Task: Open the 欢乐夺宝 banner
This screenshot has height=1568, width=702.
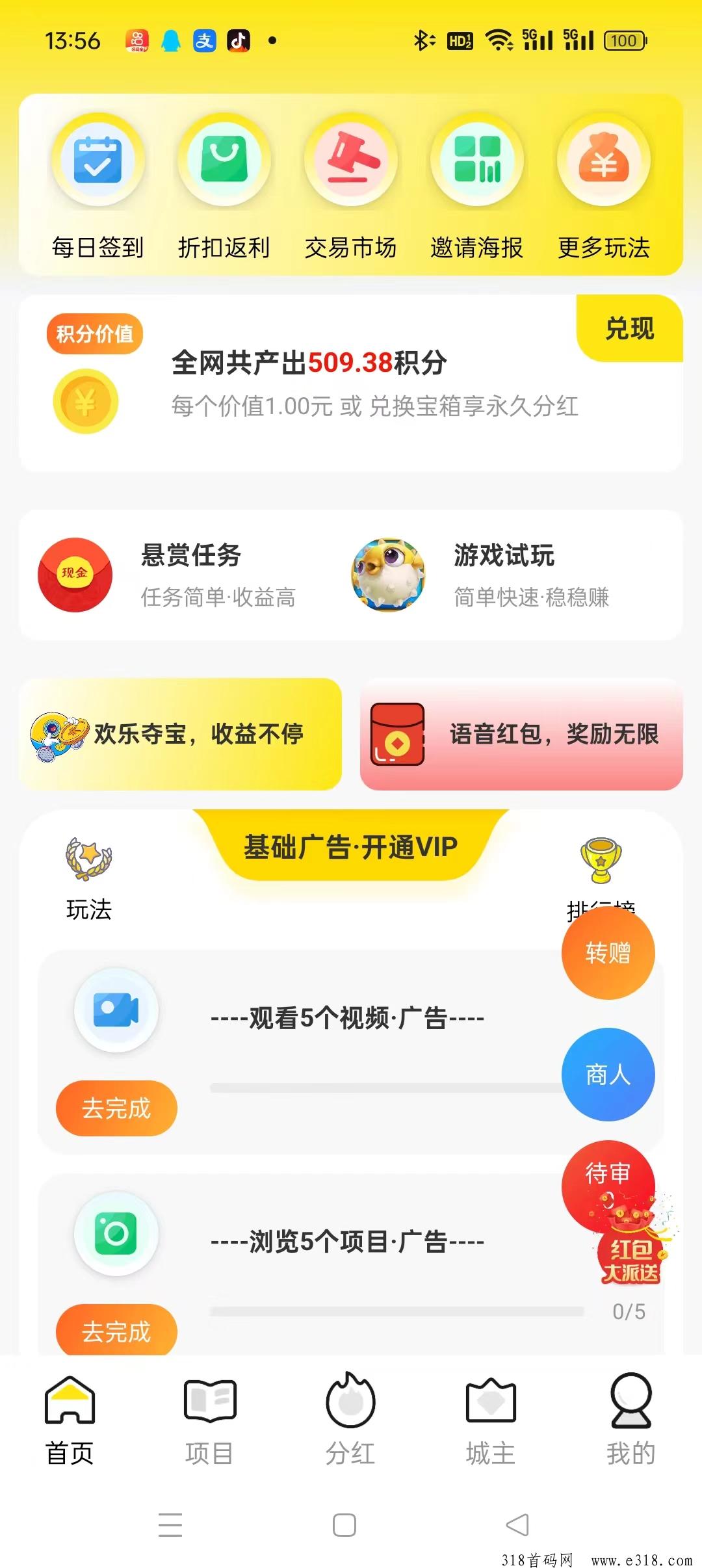Action: tap(181, 734)
